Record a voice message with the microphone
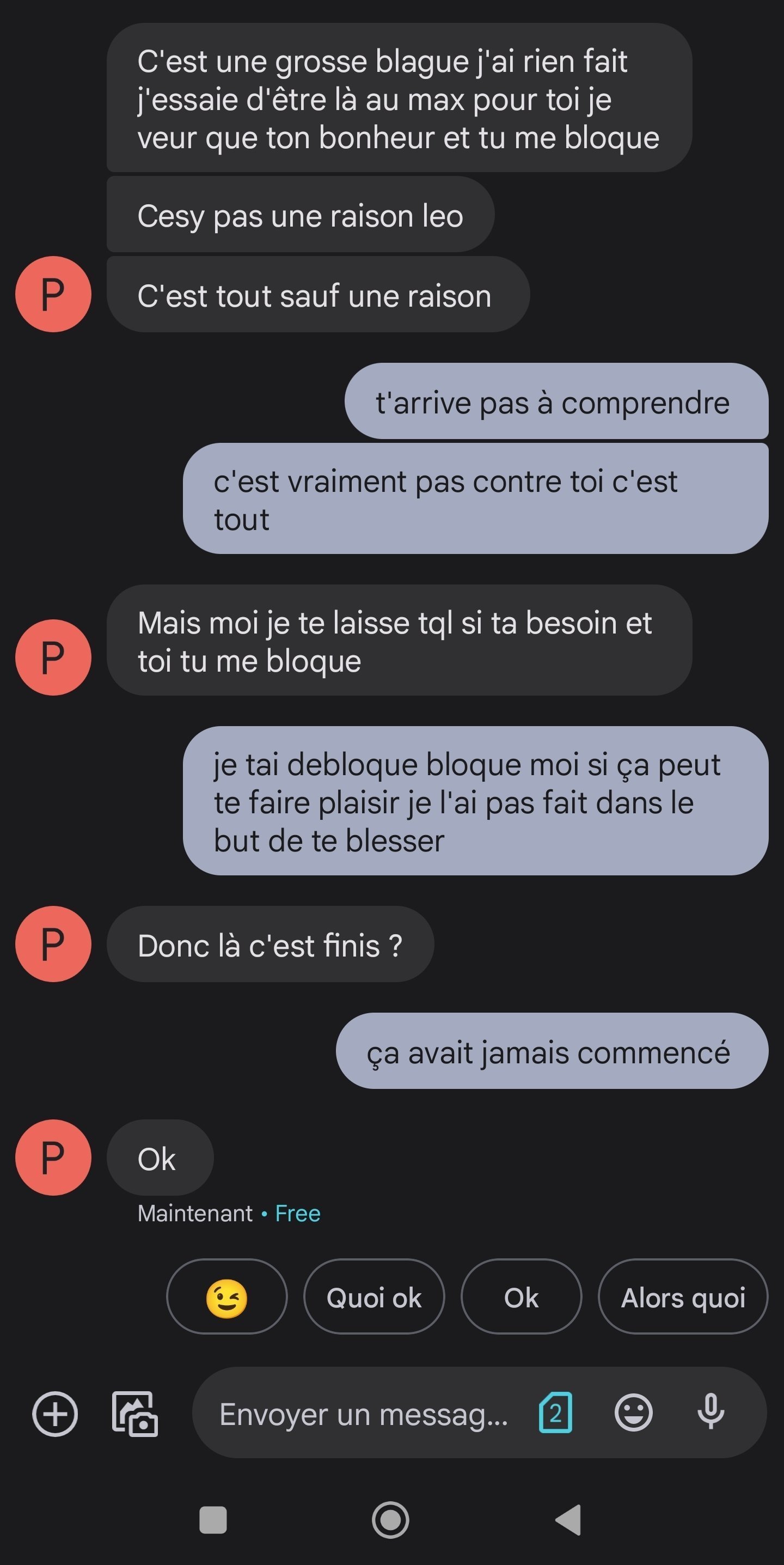 (x=710, y=1413)
